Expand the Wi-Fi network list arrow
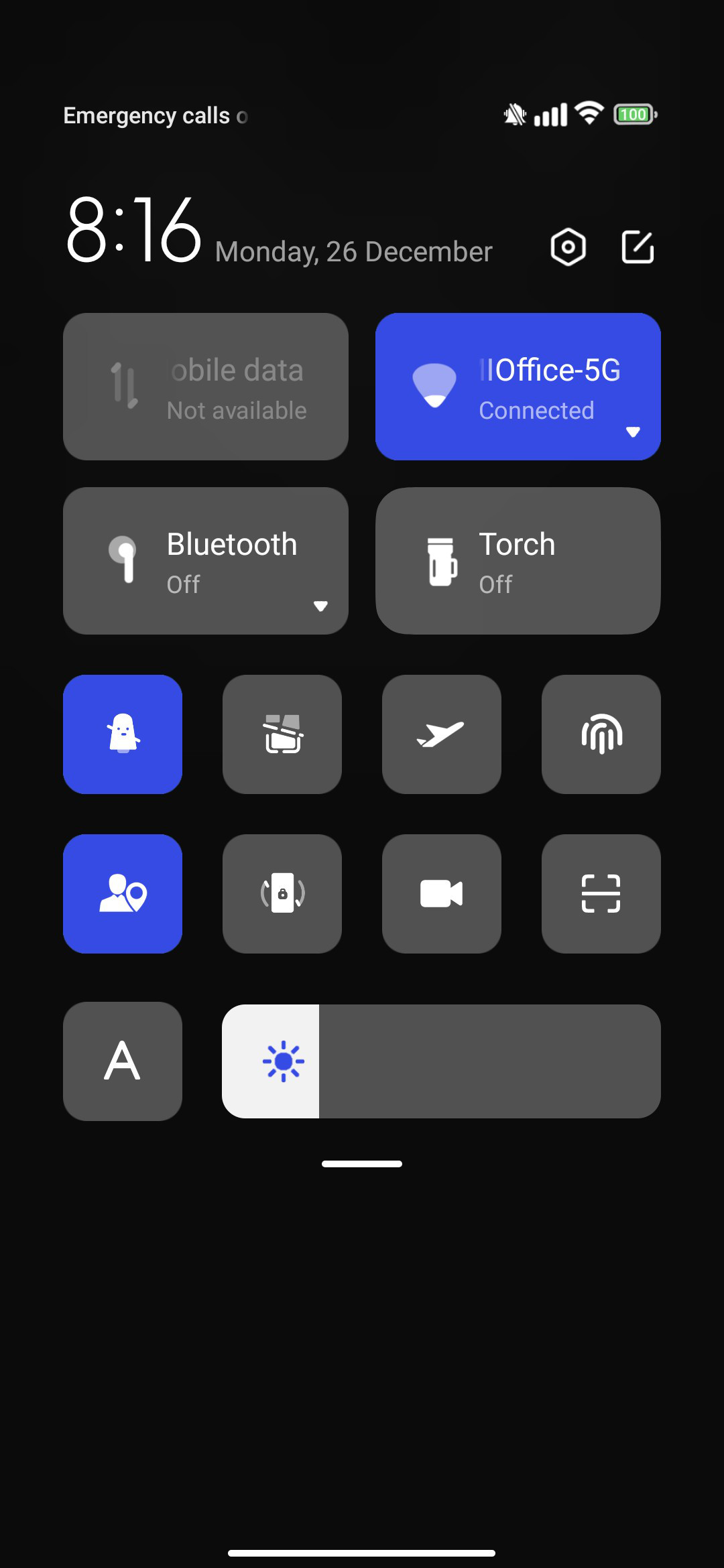Image resolution: width=724 pixels, height=1568 pixels. point(633,432)
